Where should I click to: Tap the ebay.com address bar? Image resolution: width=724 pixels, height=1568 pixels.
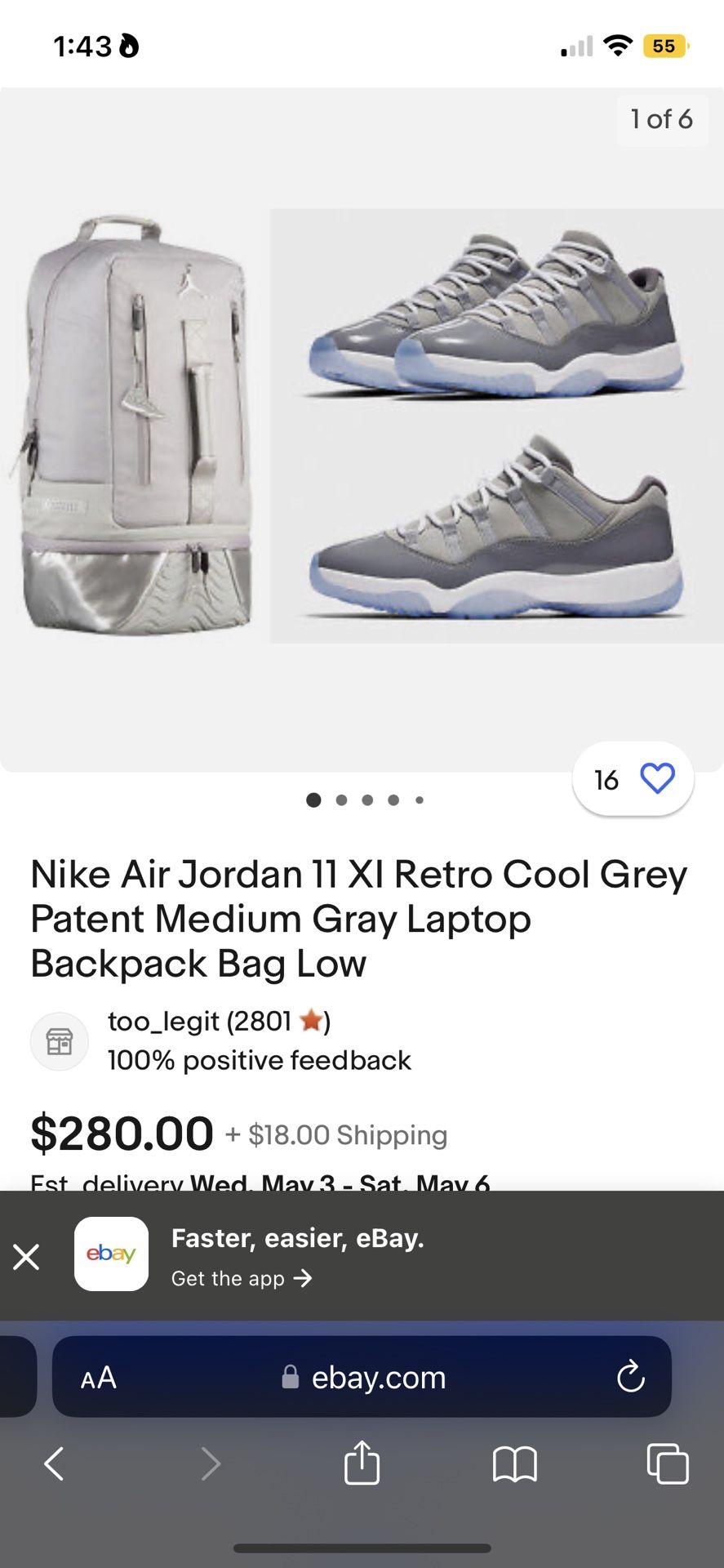[x=380, y=1378]
